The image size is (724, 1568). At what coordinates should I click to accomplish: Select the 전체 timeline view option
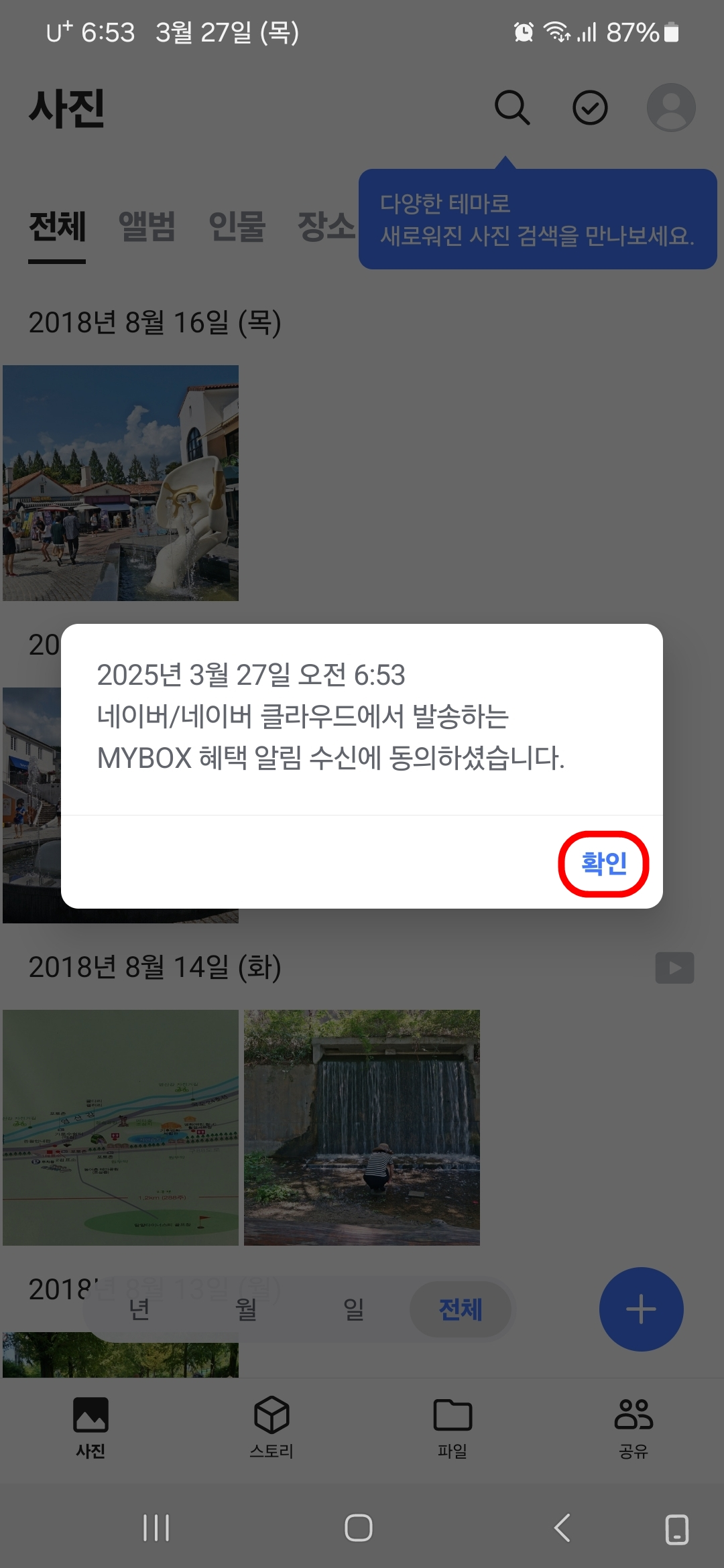[x=461, y=1309]
